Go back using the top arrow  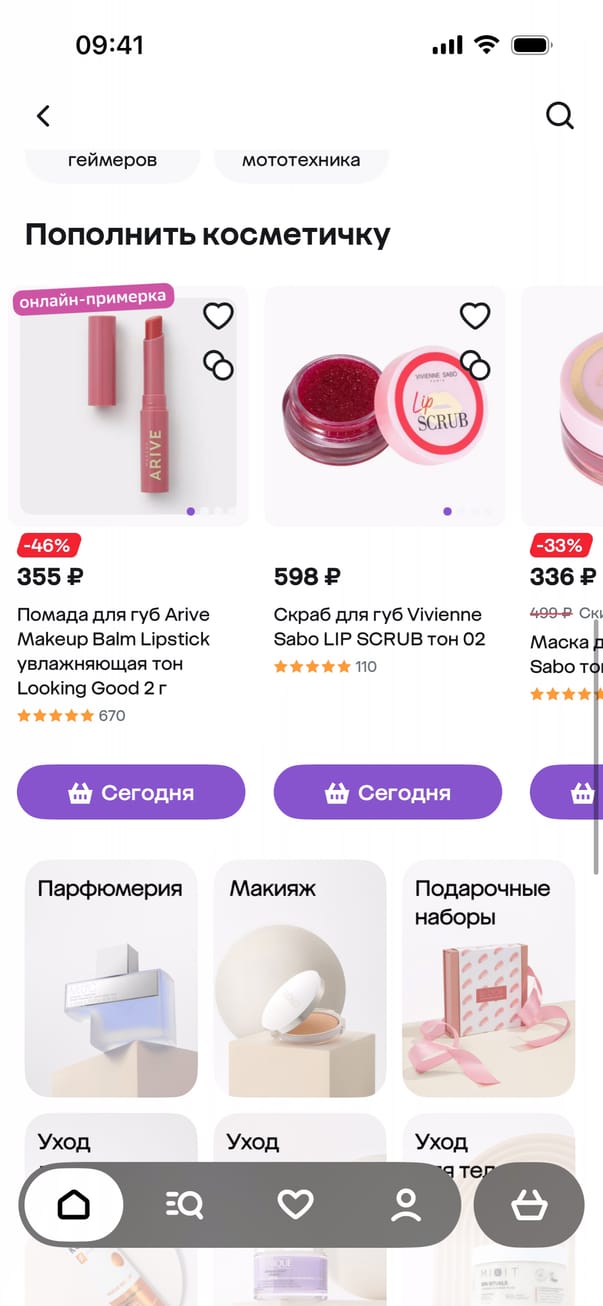(43, 116)
